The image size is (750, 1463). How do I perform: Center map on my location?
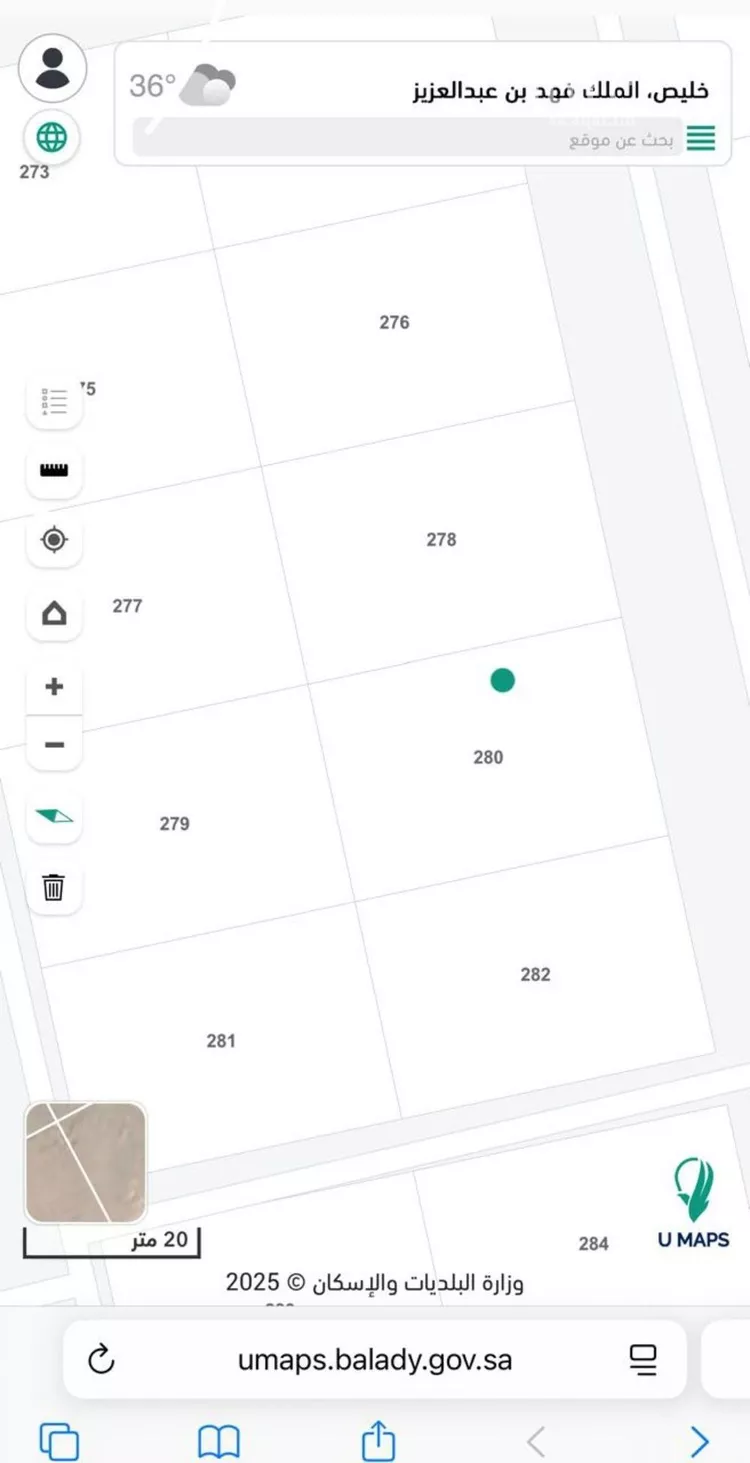point(54,541)
